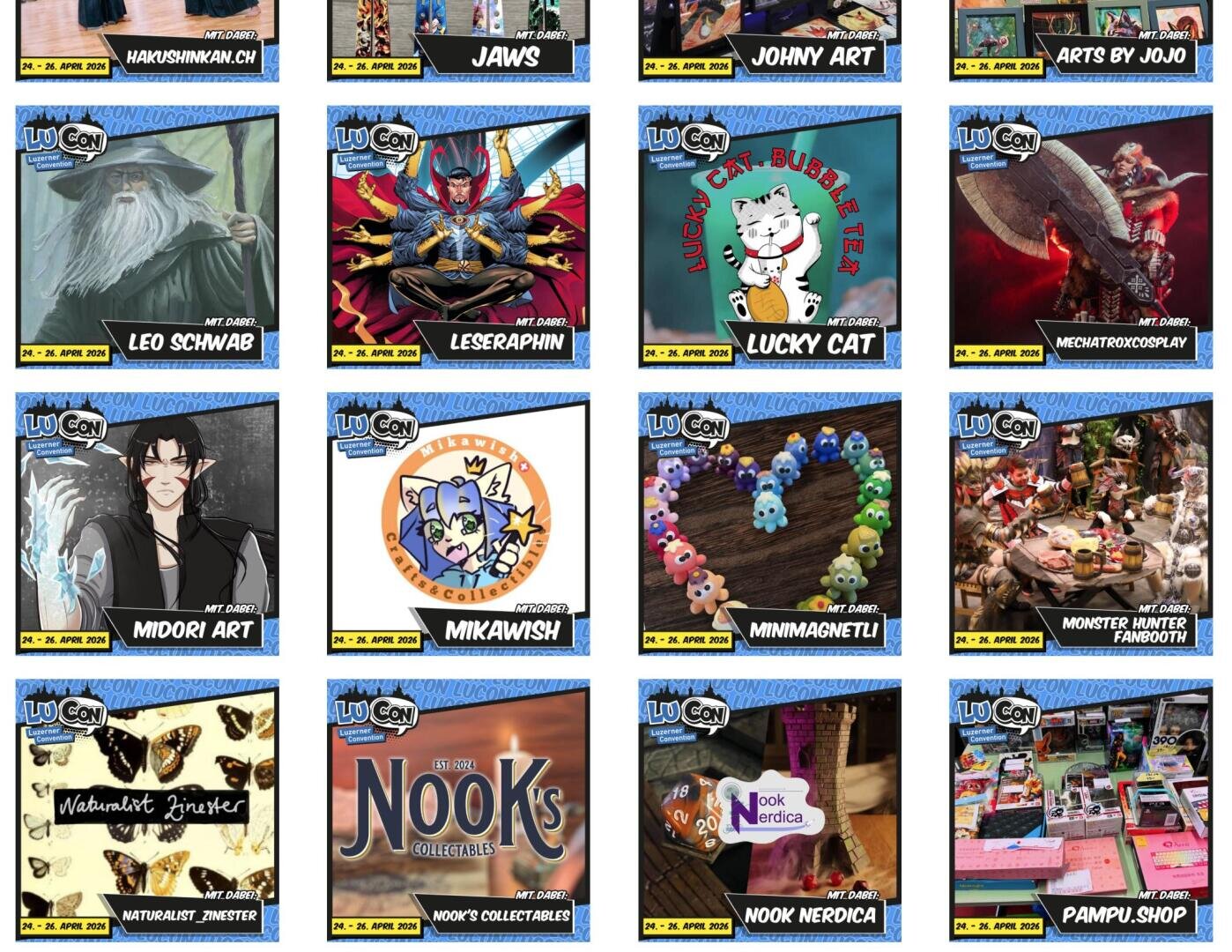This screenshot has width=1232, height=952.
Task: Open the Hakushinkan.ch exhibitor tile
Action: point(147,40)
